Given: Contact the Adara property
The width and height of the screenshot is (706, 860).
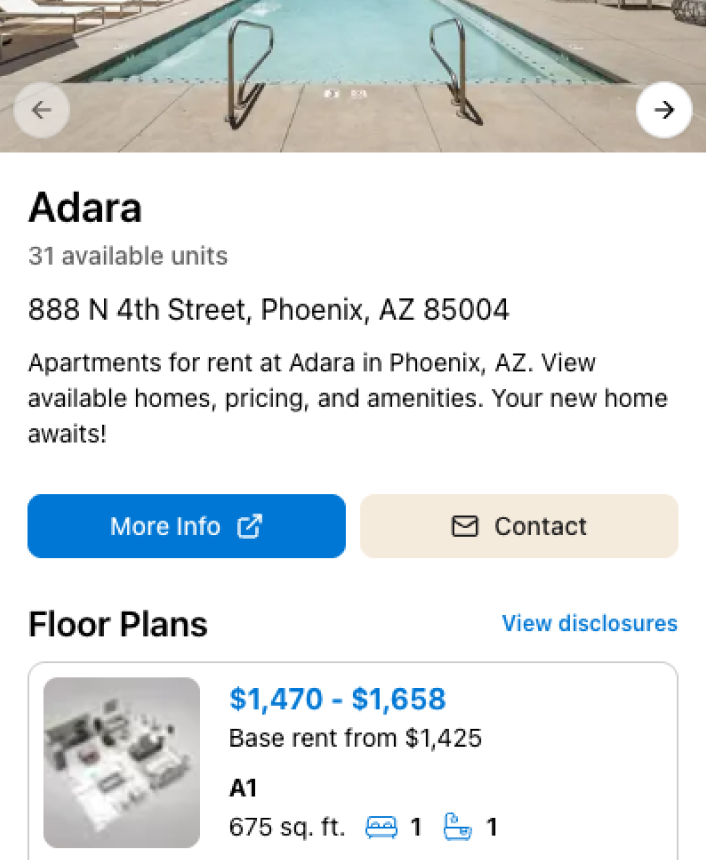Looking at the screenshot, I should (519, 526).
